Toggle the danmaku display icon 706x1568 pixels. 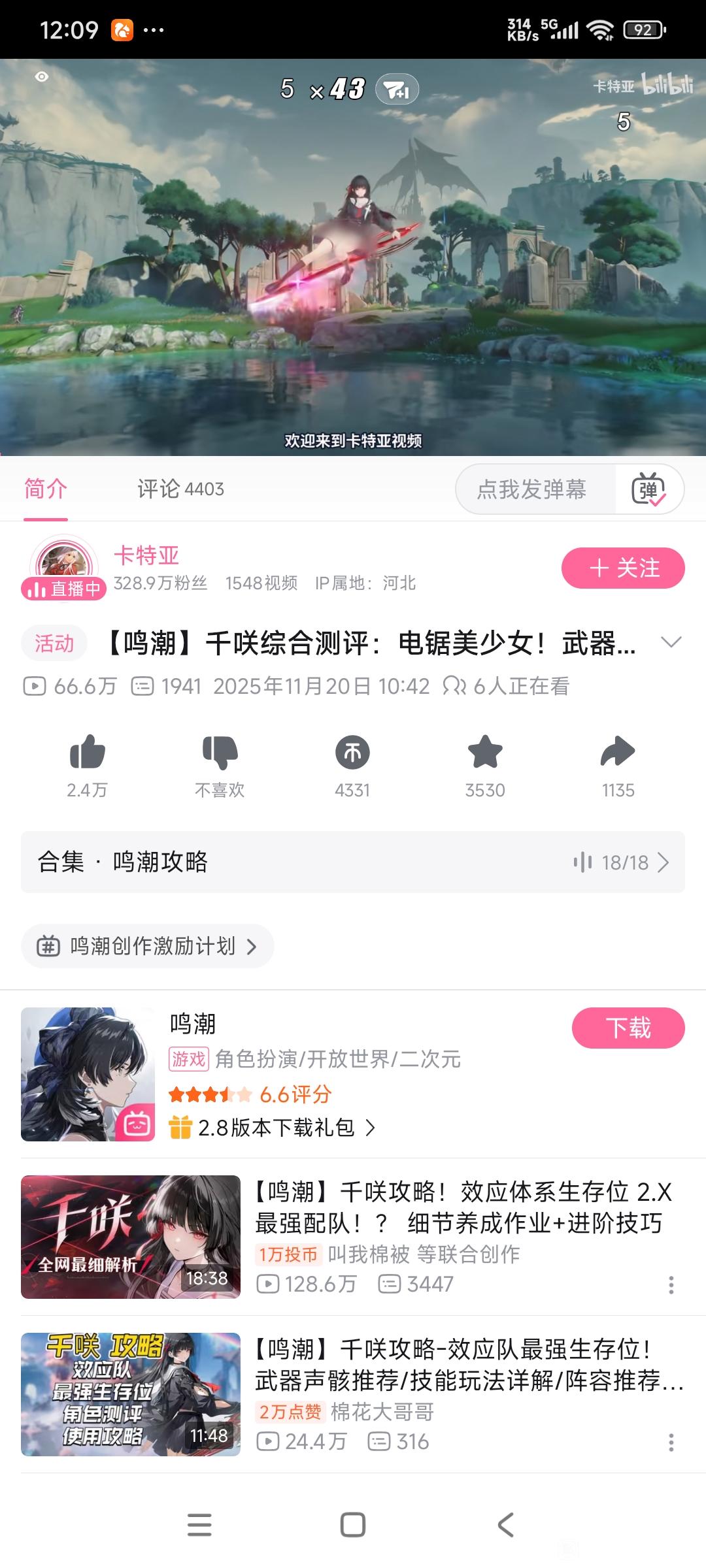pos(648,489)
